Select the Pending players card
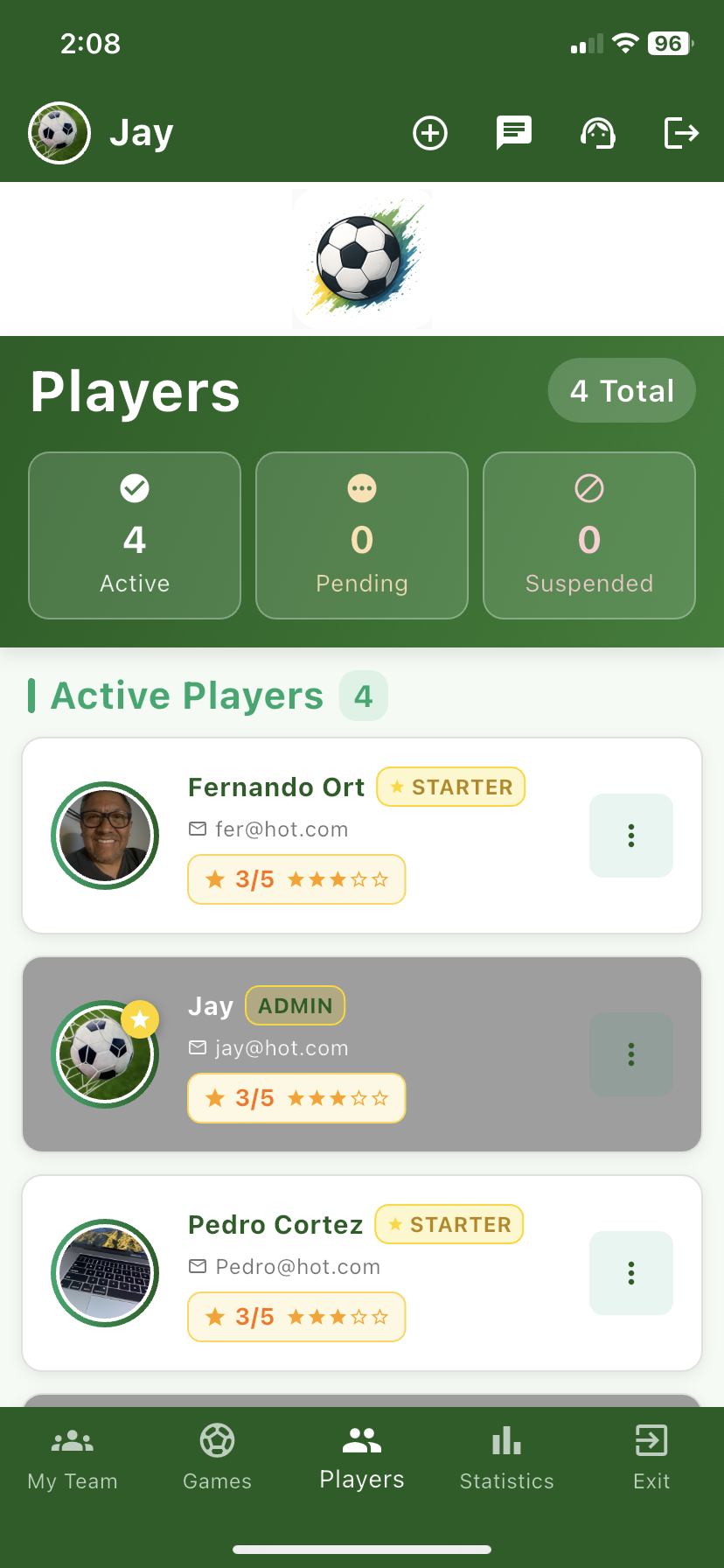The width and height of the screenshot is (724, 1568). click(x=361, y=535)
